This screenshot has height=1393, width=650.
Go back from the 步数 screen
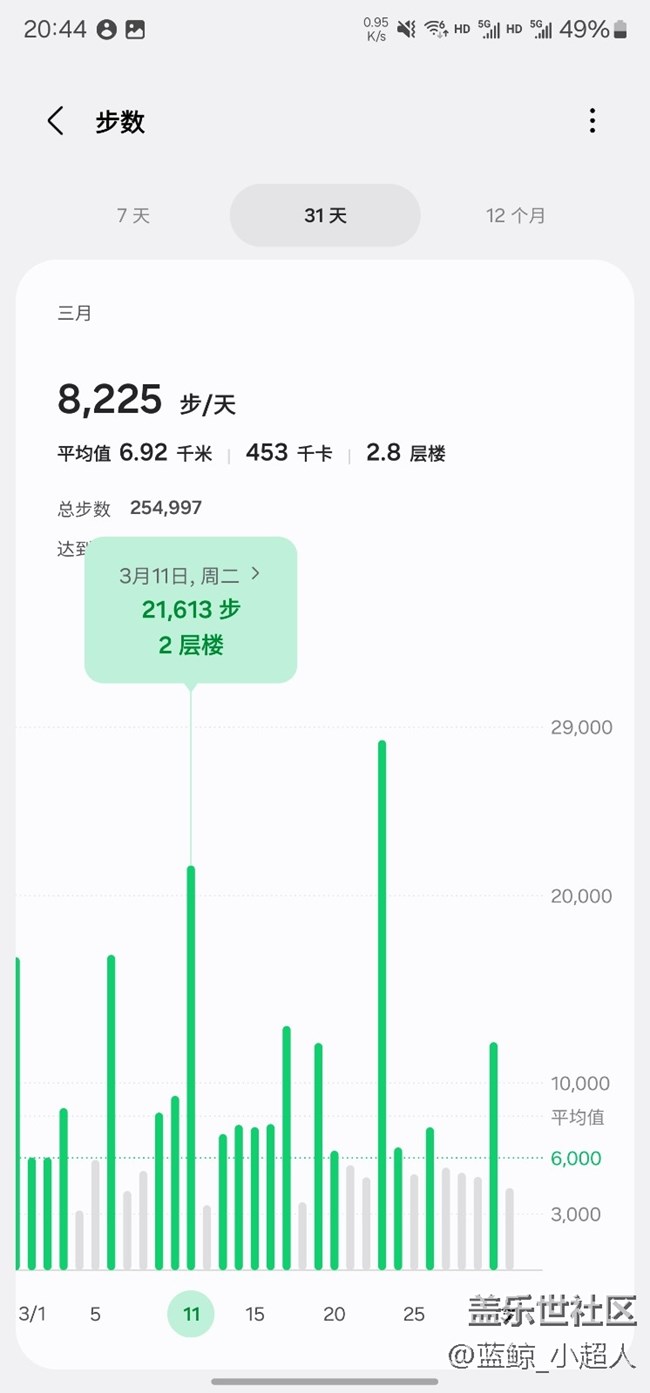point(56,122)
